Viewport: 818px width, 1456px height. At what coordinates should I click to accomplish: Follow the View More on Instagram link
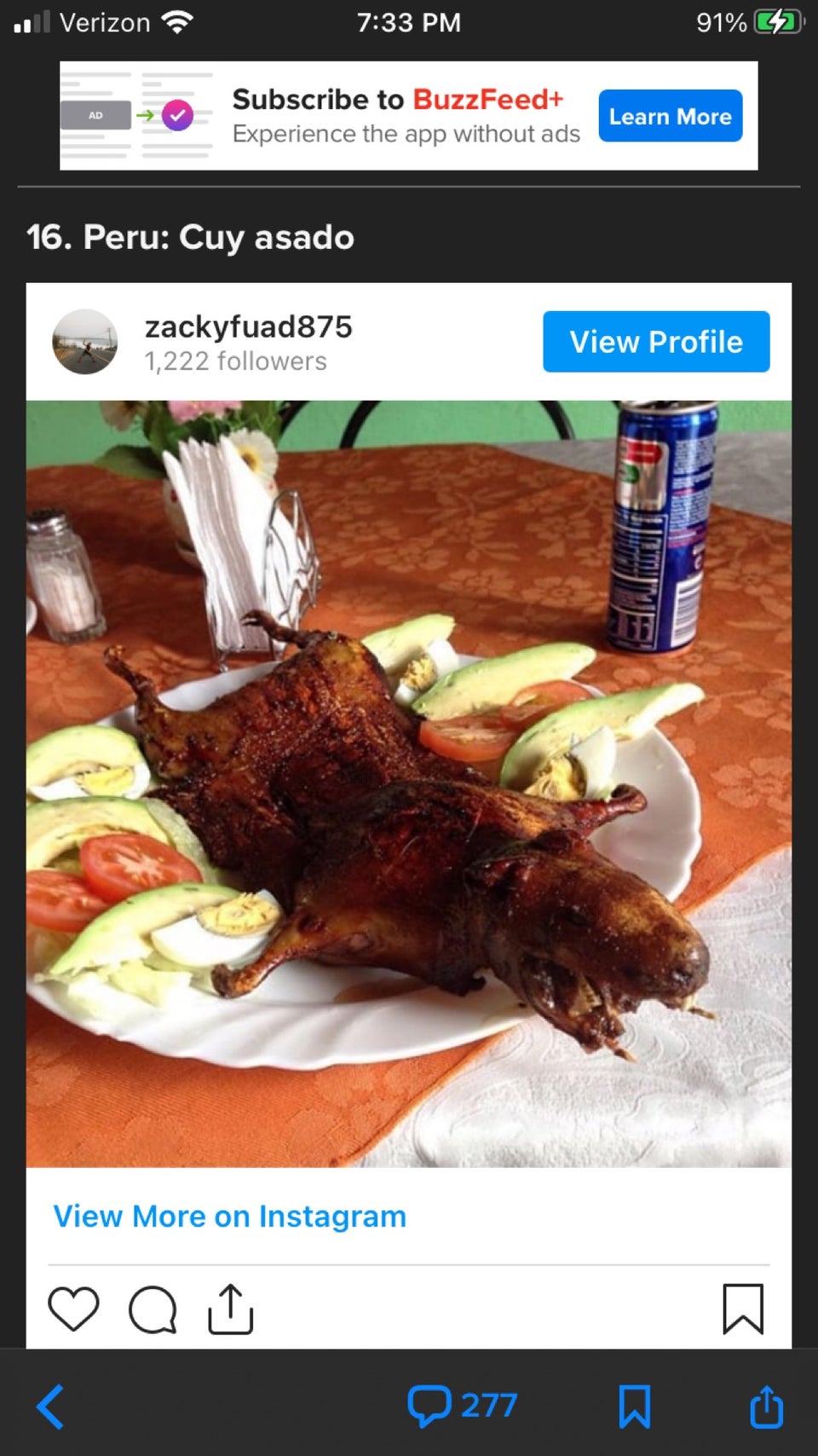[x=229, y=1216]
